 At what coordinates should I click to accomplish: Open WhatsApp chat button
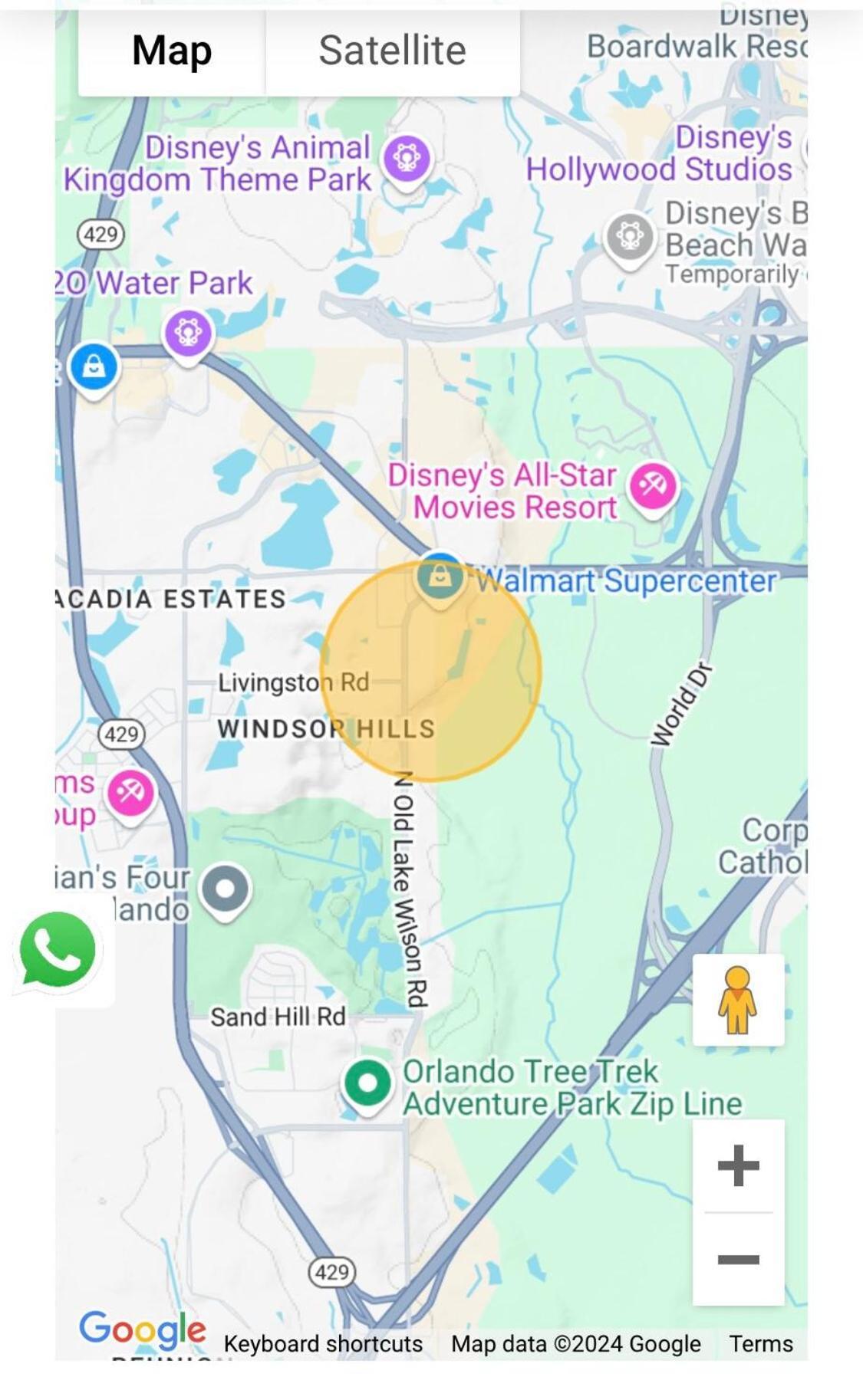(x=58, y=950)
